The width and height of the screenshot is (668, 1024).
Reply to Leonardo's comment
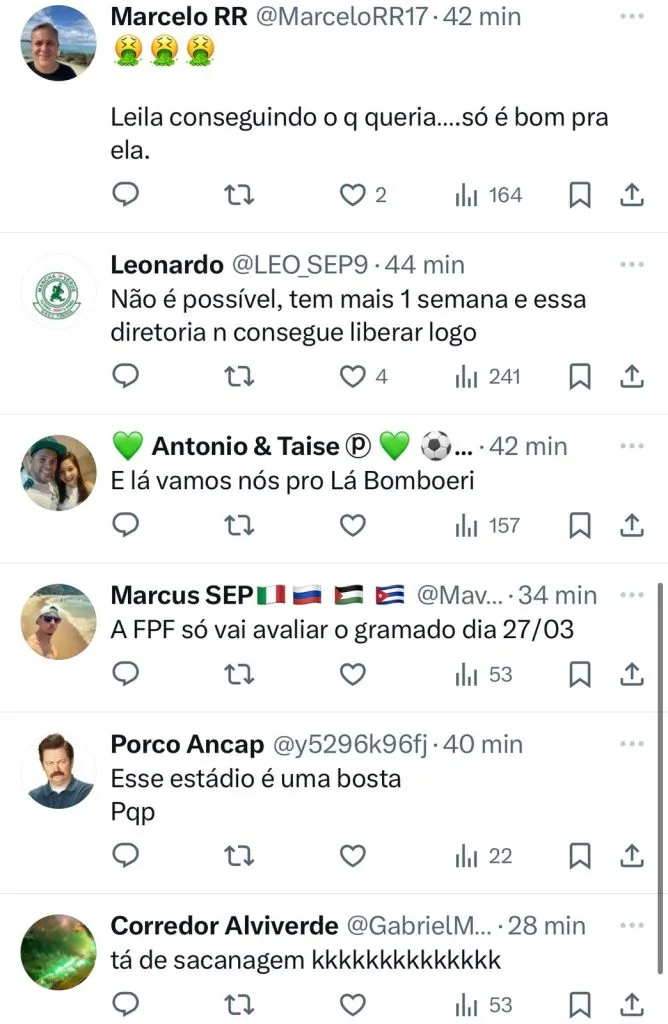click(125, 377)
